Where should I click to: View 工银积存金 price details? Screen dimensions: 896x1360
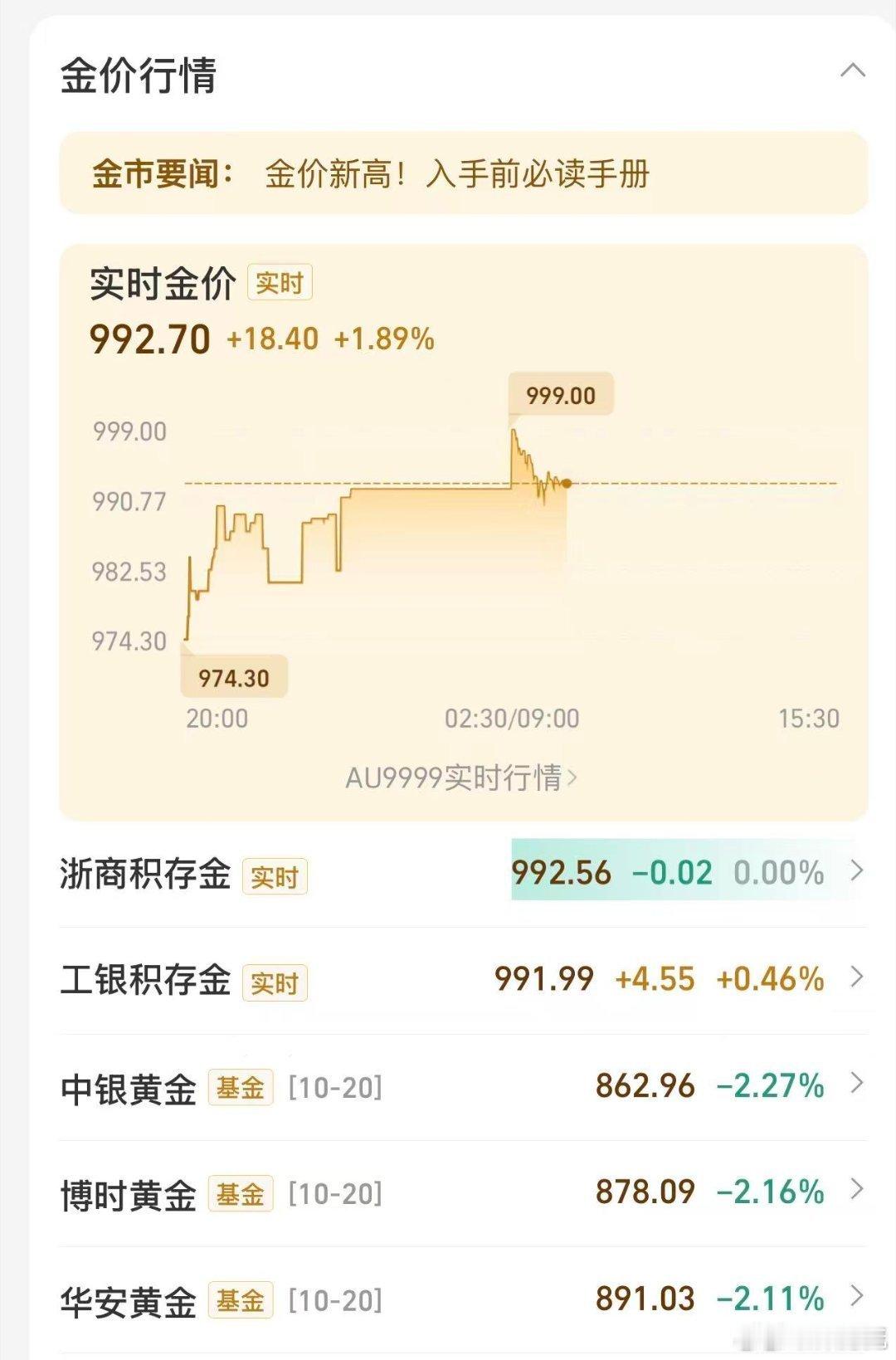463,980
